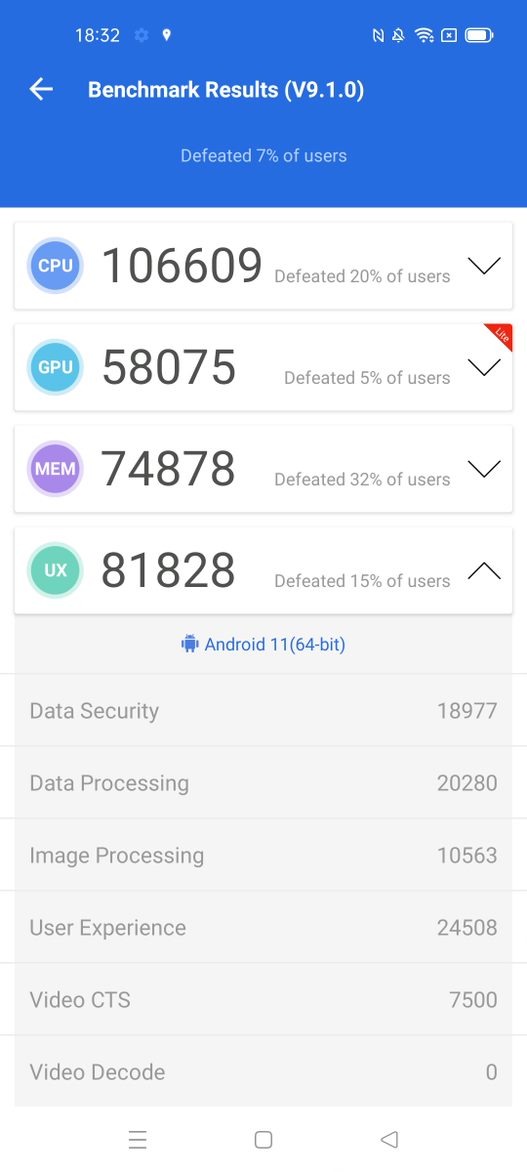Expand the CPU score details
The height and width of the screenshot is (1172, 527).
pyautogui.click(x=484, y=265)
